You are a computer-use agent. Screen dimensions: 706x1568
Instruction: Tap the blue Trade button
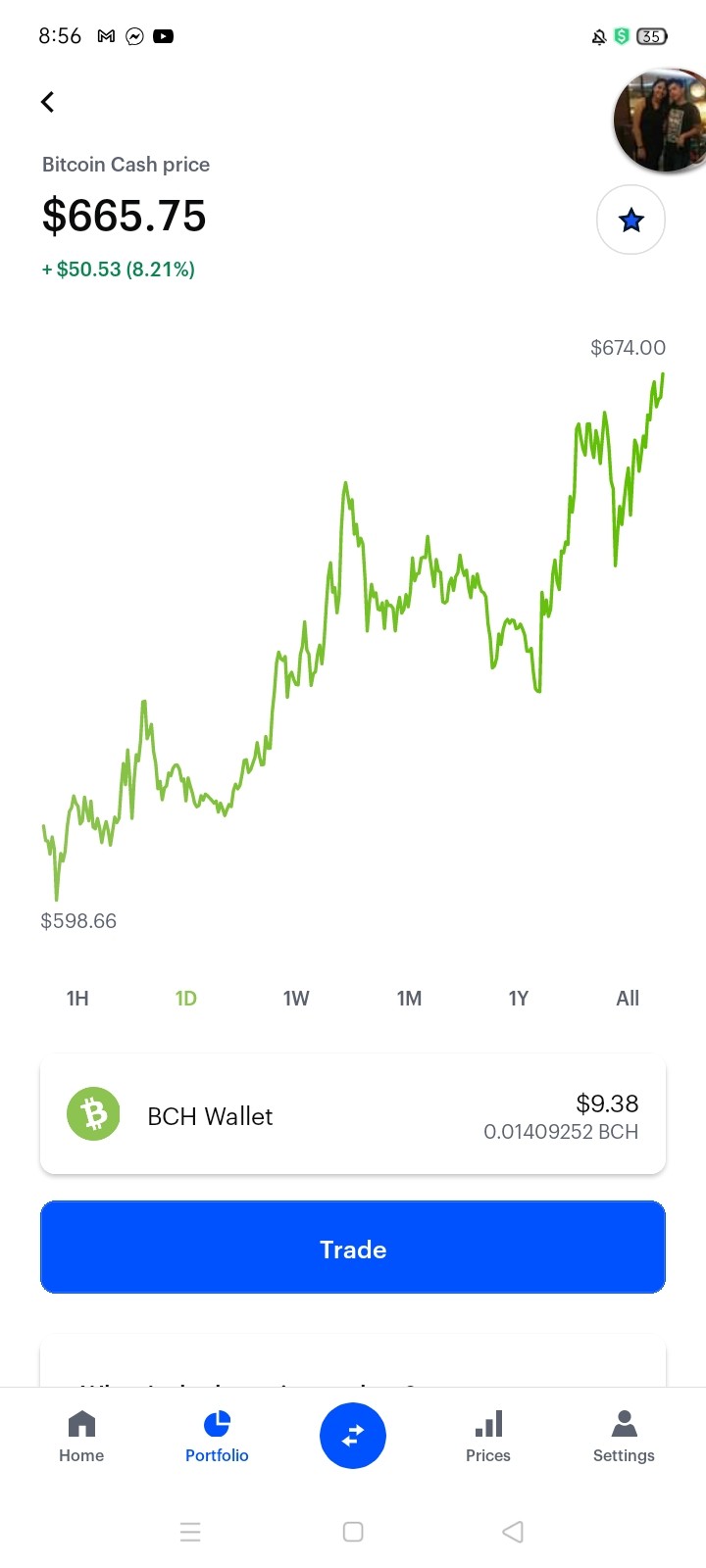pos(353,1248)
